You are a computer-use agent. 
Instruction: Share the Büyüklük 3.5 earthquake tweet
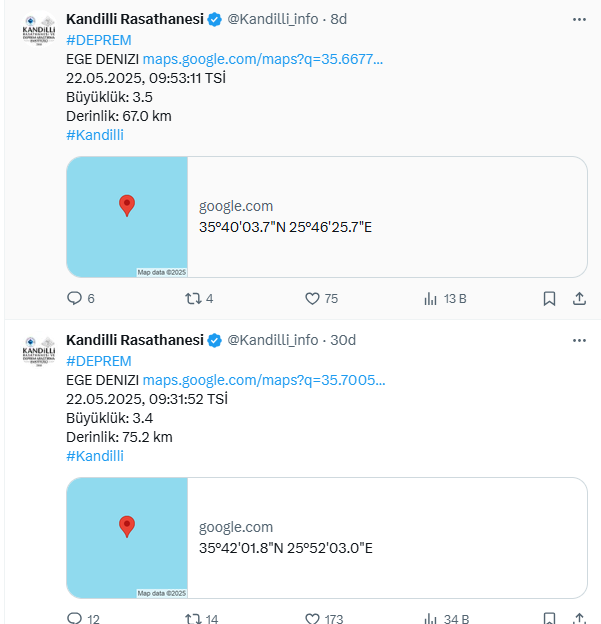pos(579,298)
